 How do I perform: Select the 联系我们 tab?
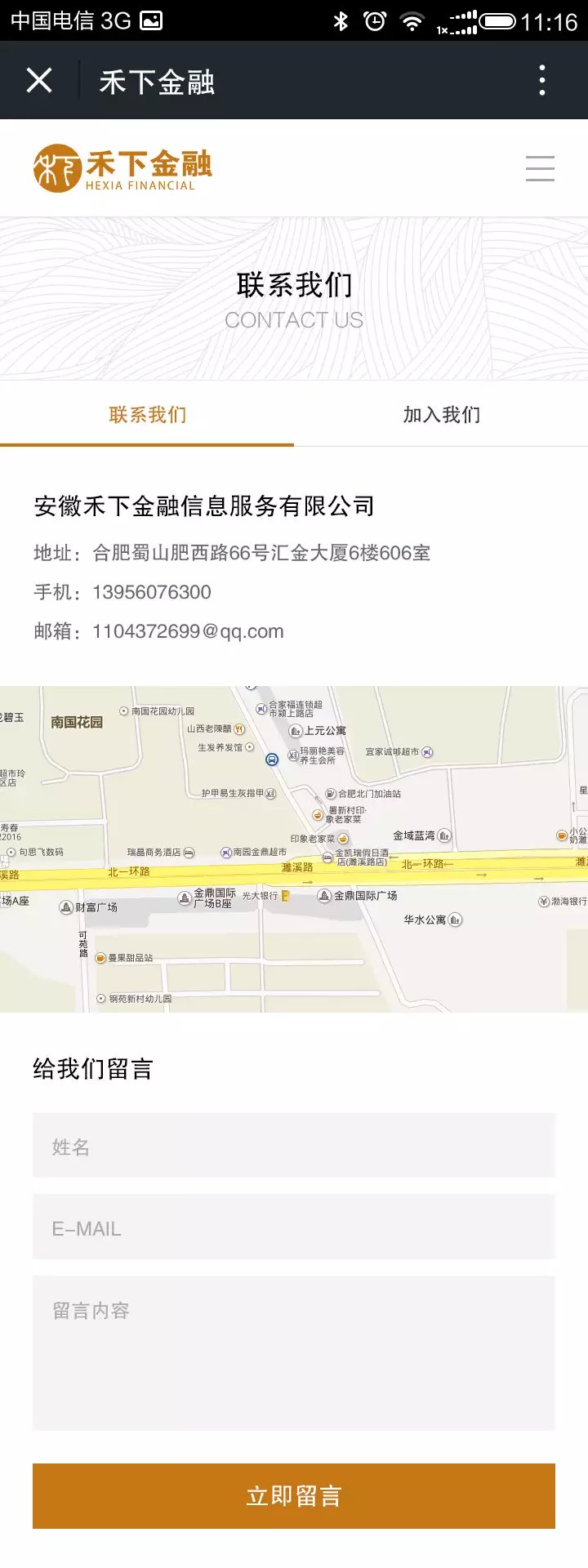click(x=147, y=415)
